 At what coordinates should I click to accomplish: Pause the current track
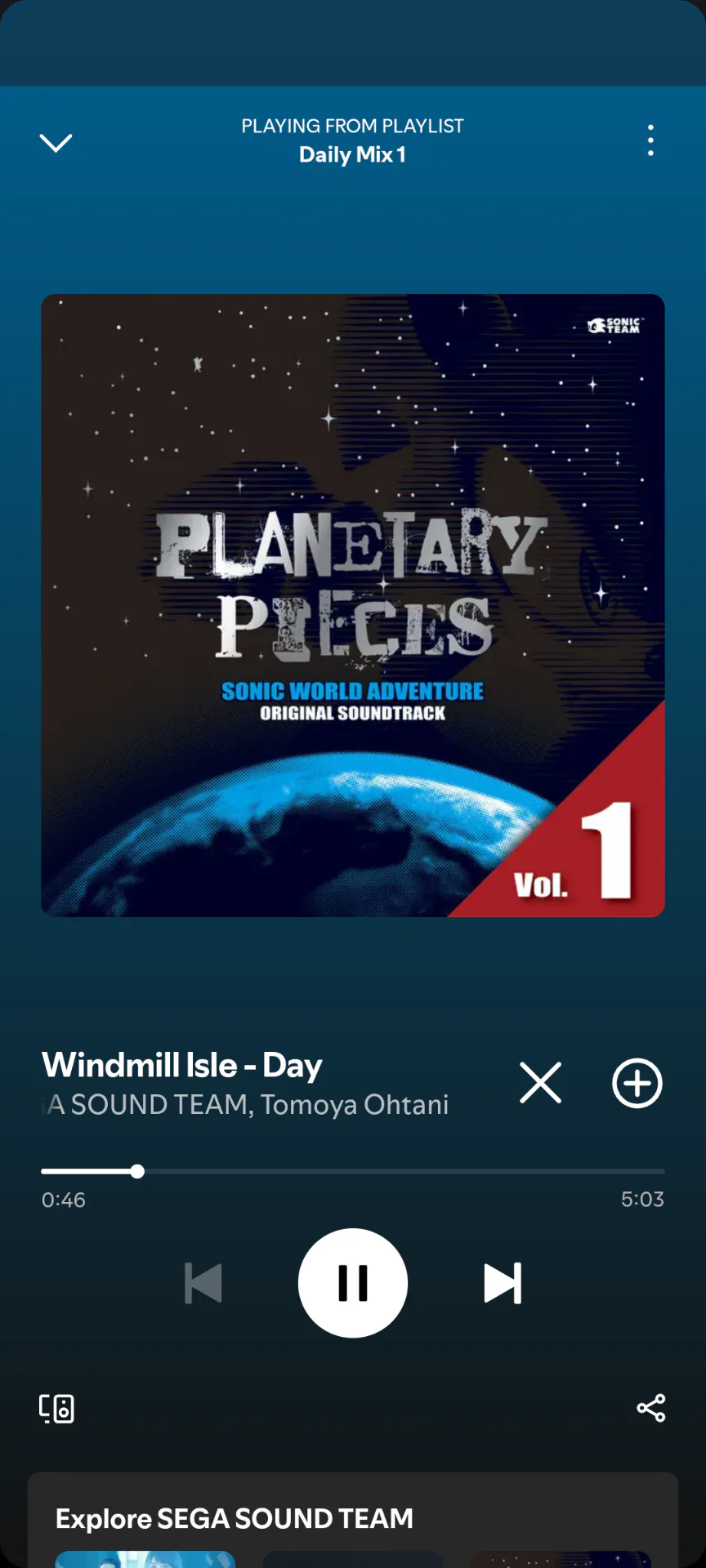353,1283
